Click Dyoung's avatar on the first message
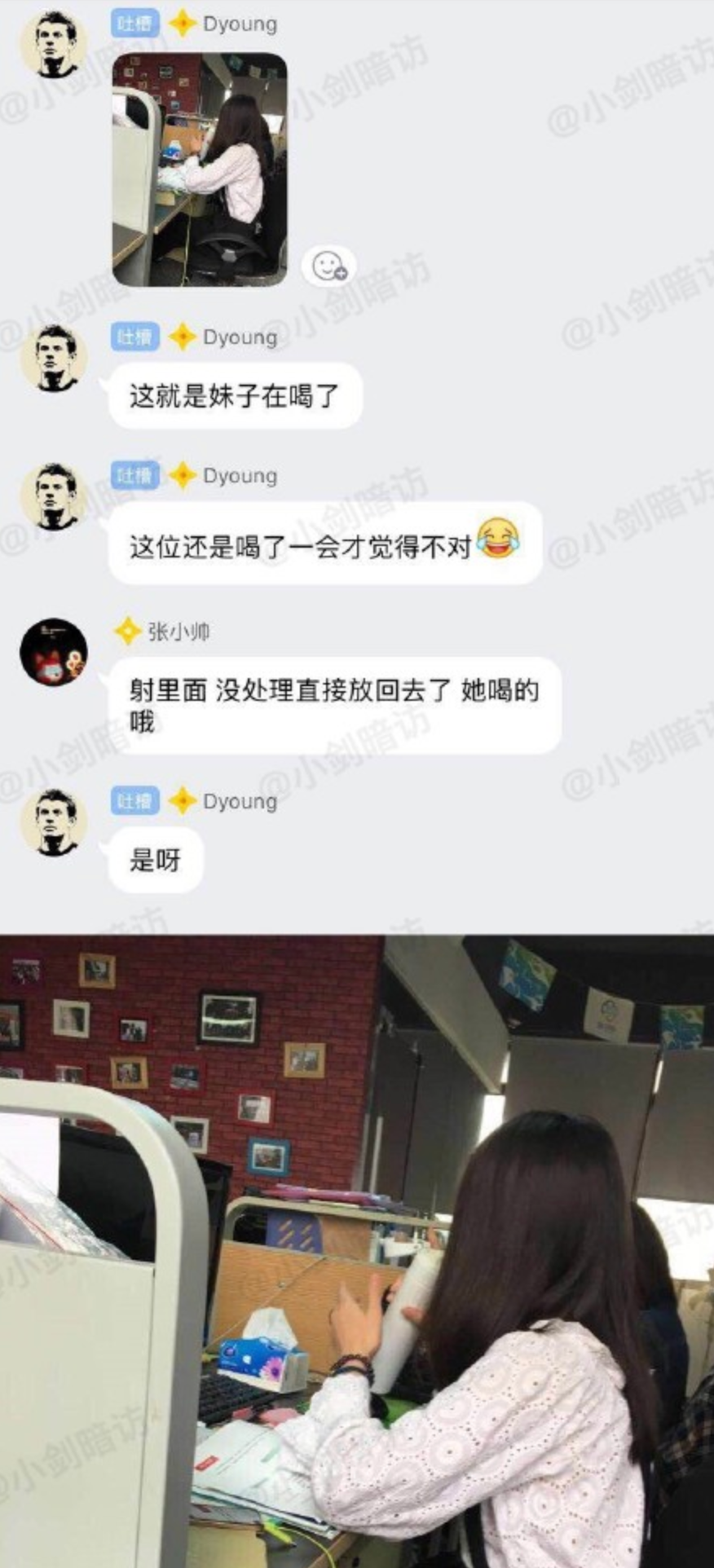714x1568 pixels. click(54, 37)
